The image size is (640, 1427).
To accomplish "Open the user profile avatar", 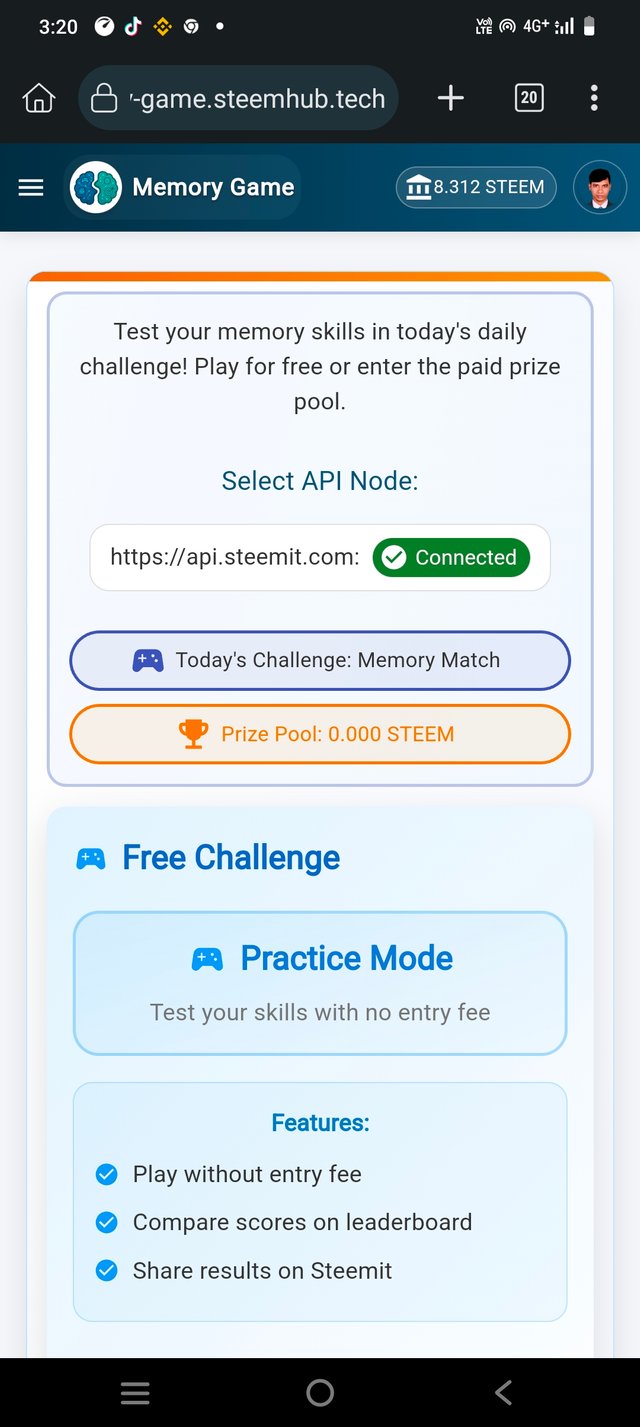I will point(599,187).
